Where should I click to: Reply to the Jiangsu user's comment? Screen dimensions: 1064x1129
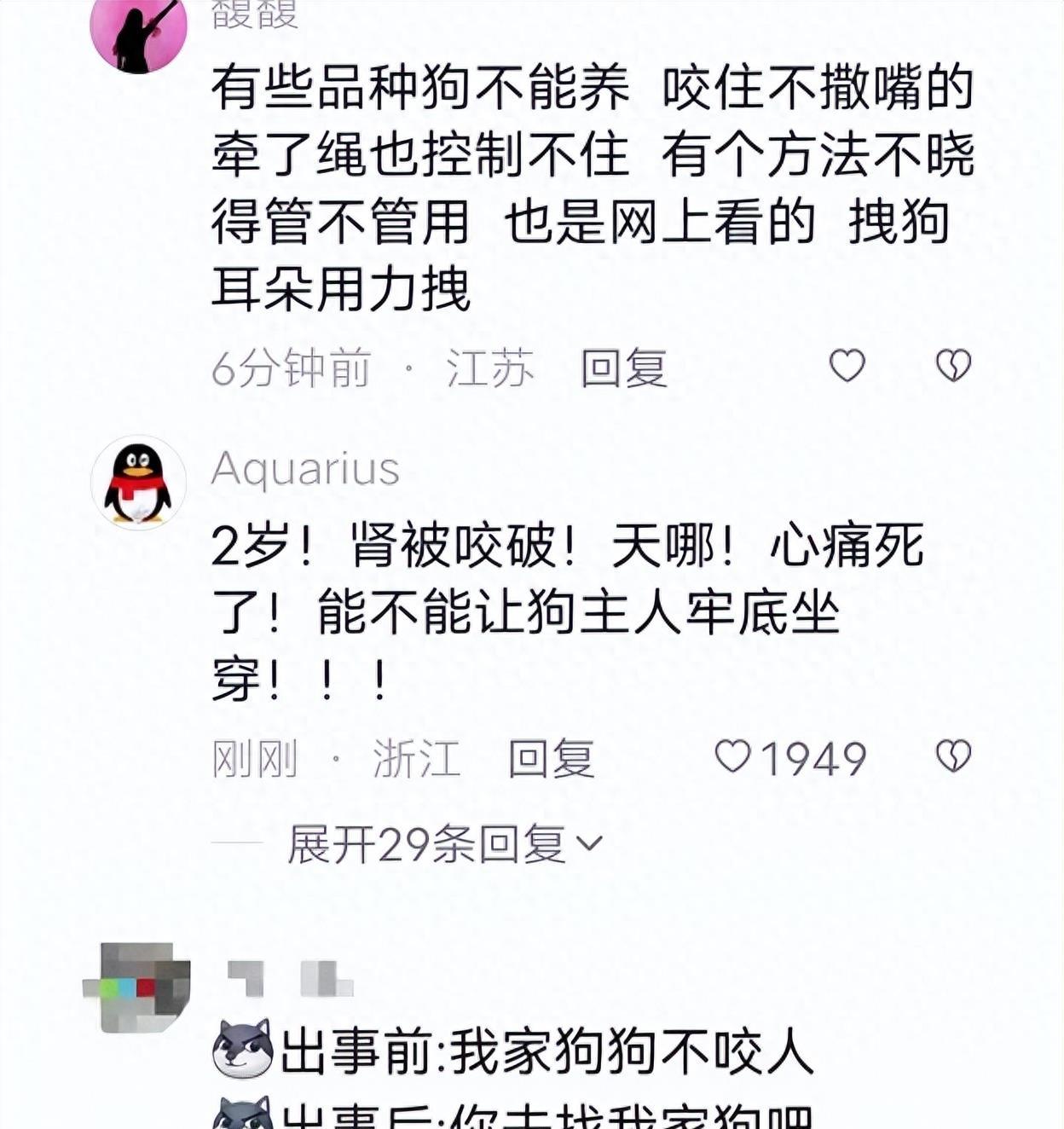[x=623, y=368]
